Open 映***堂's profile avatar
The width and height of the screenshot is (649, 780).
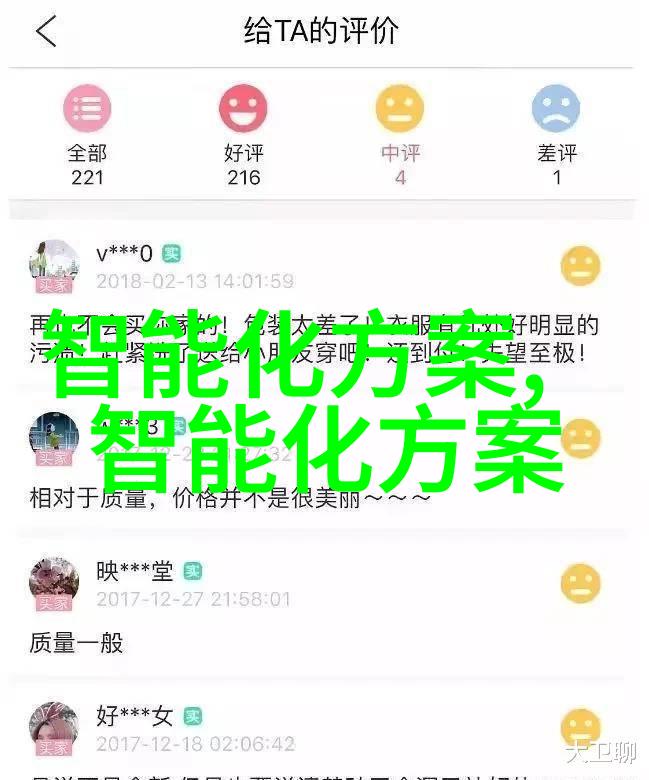(55, 584)
